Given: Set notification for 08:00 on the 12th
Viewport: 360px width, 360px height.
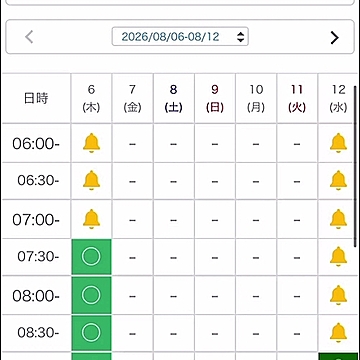Looking at the screenshot, I should coord(338,295).
